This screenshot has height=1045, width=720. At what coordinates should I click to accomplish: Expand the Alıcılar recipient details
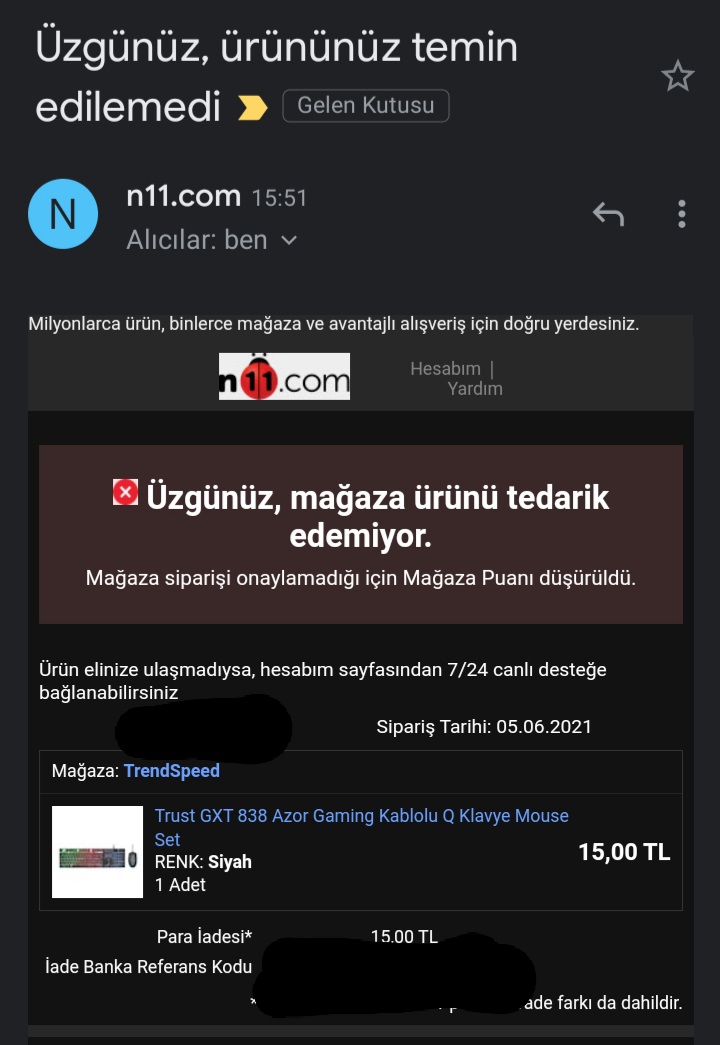click(x=289, y=240)
